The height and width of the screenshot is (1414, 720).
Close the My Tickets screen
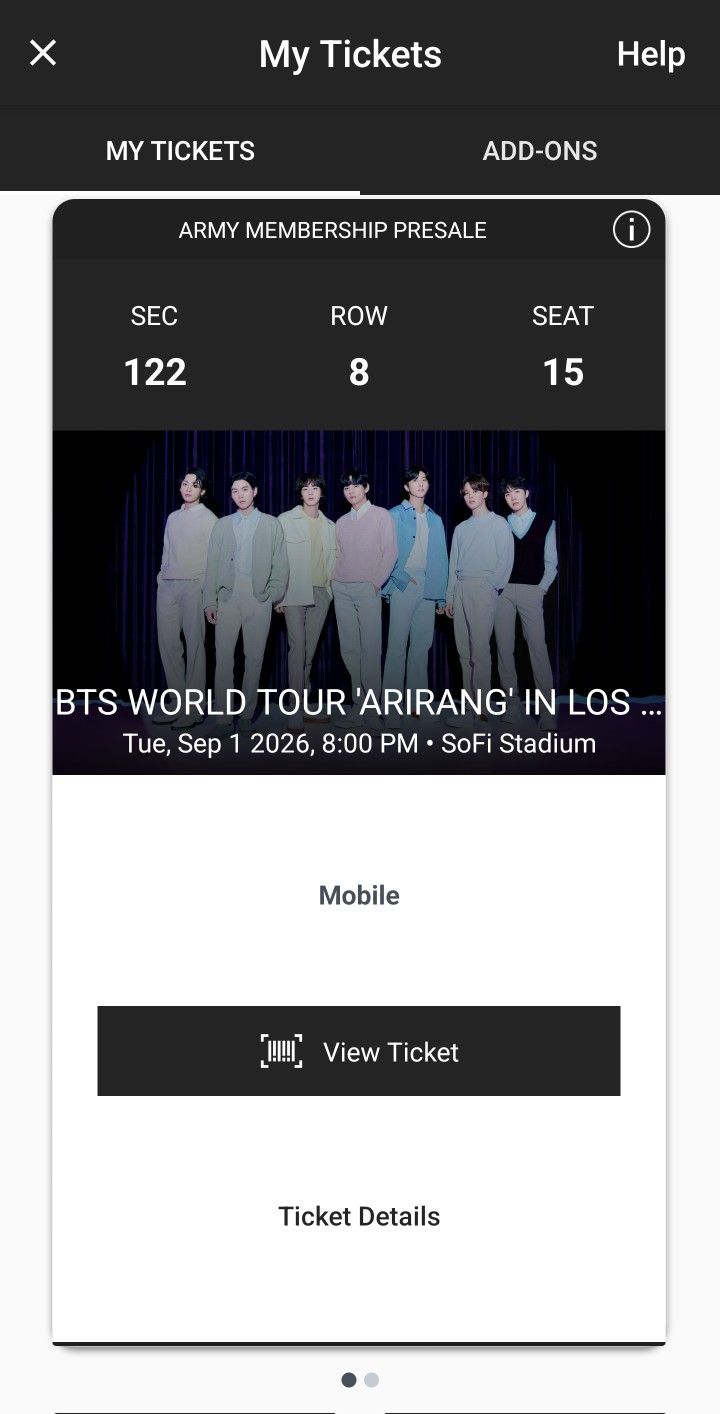click(43, 53)
